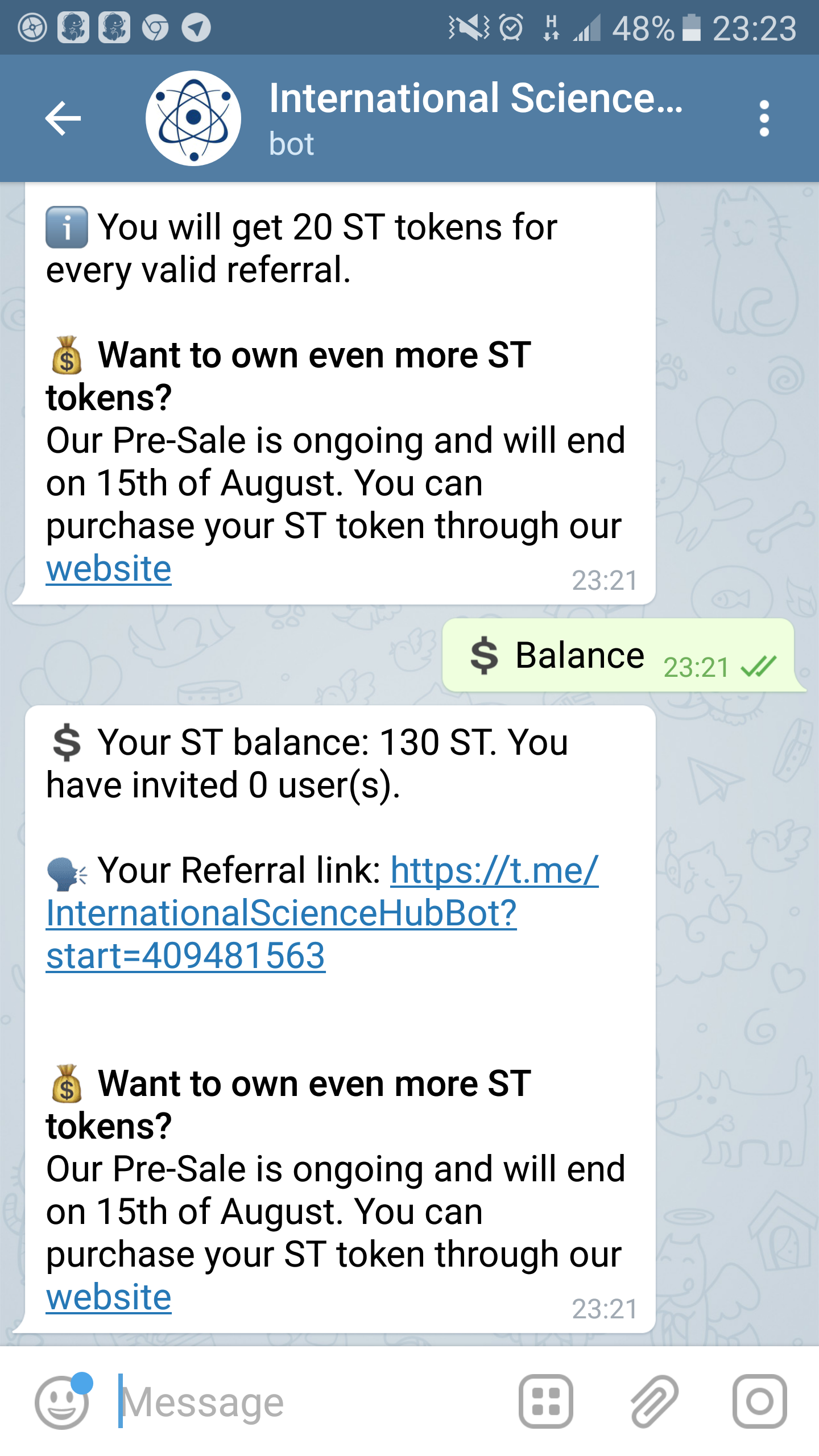
Task: Attach a file with the paperclip
Action: click(654, 1401)
